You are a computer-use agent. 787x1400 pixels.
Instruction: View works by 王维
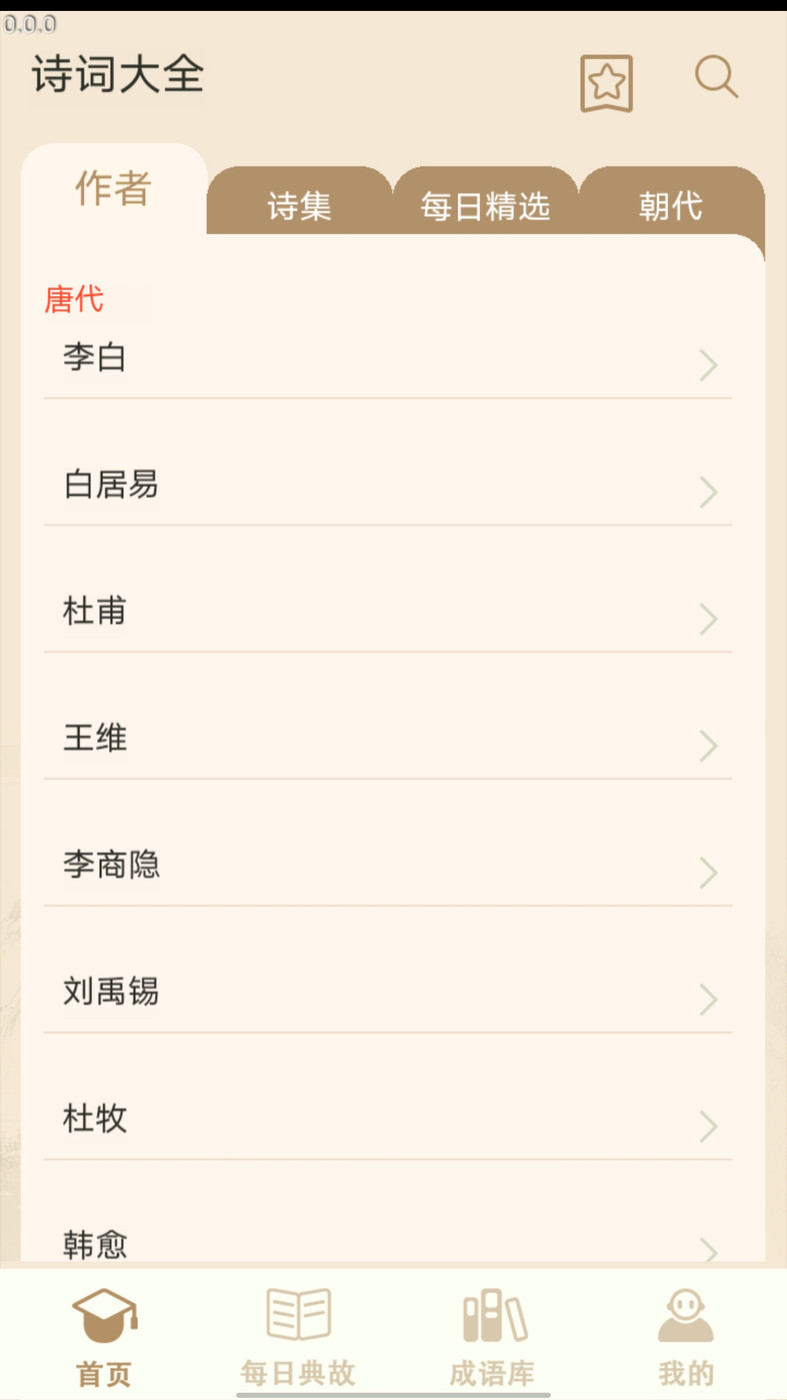coord(387,739)
